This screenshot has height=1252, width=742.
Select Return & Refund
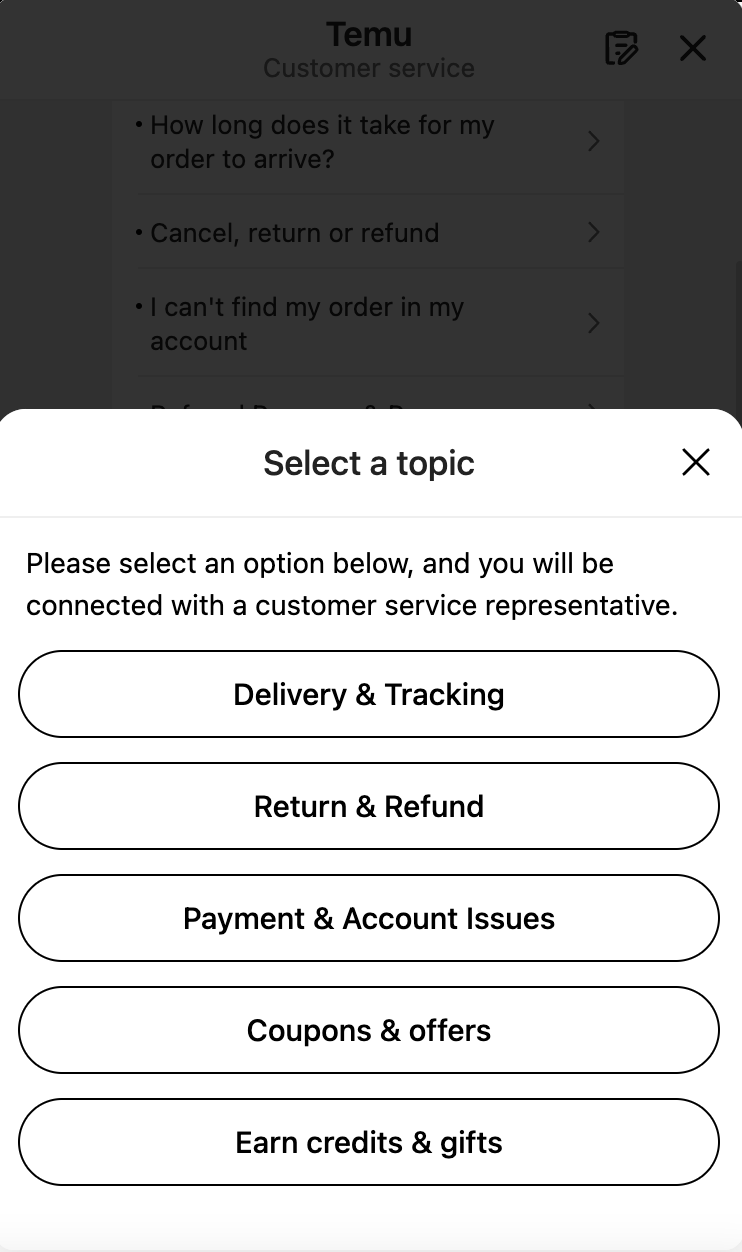(369, 806)
